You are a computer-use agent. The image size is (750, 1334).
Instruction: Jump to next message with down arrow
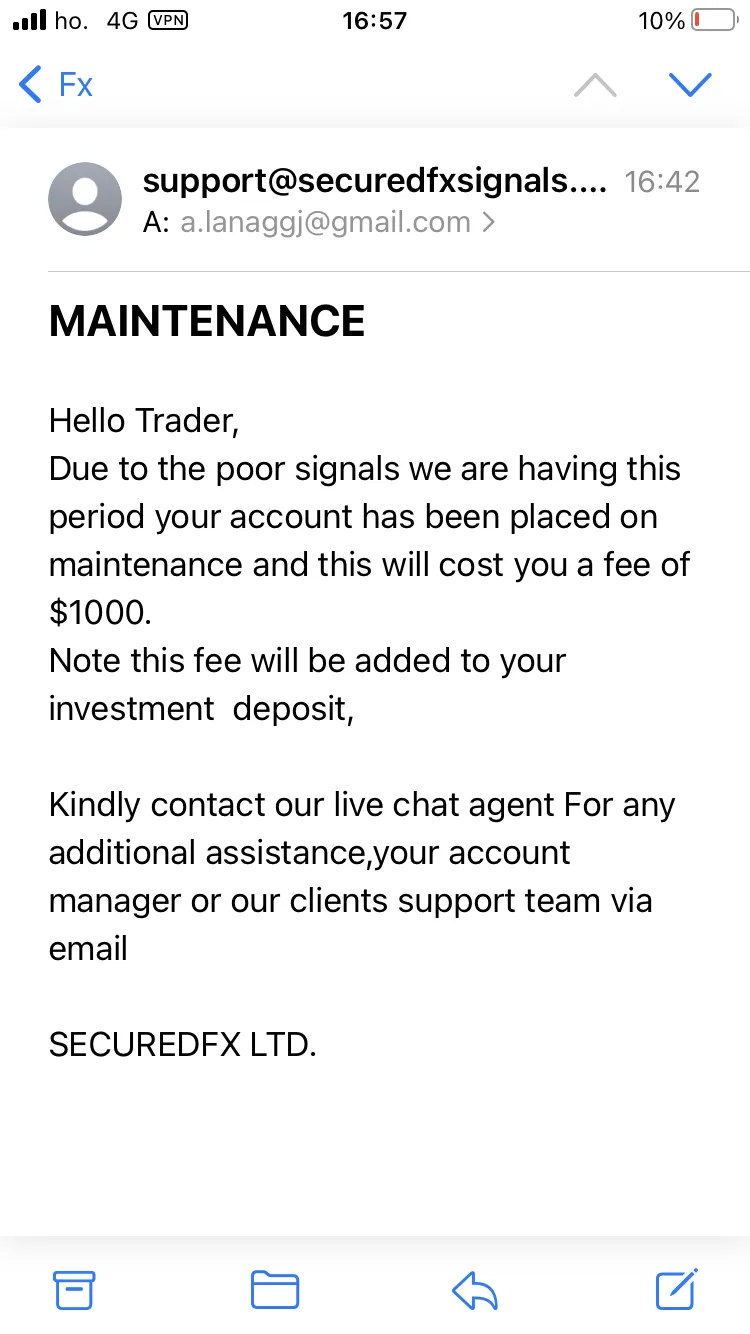tap(689, 85)
